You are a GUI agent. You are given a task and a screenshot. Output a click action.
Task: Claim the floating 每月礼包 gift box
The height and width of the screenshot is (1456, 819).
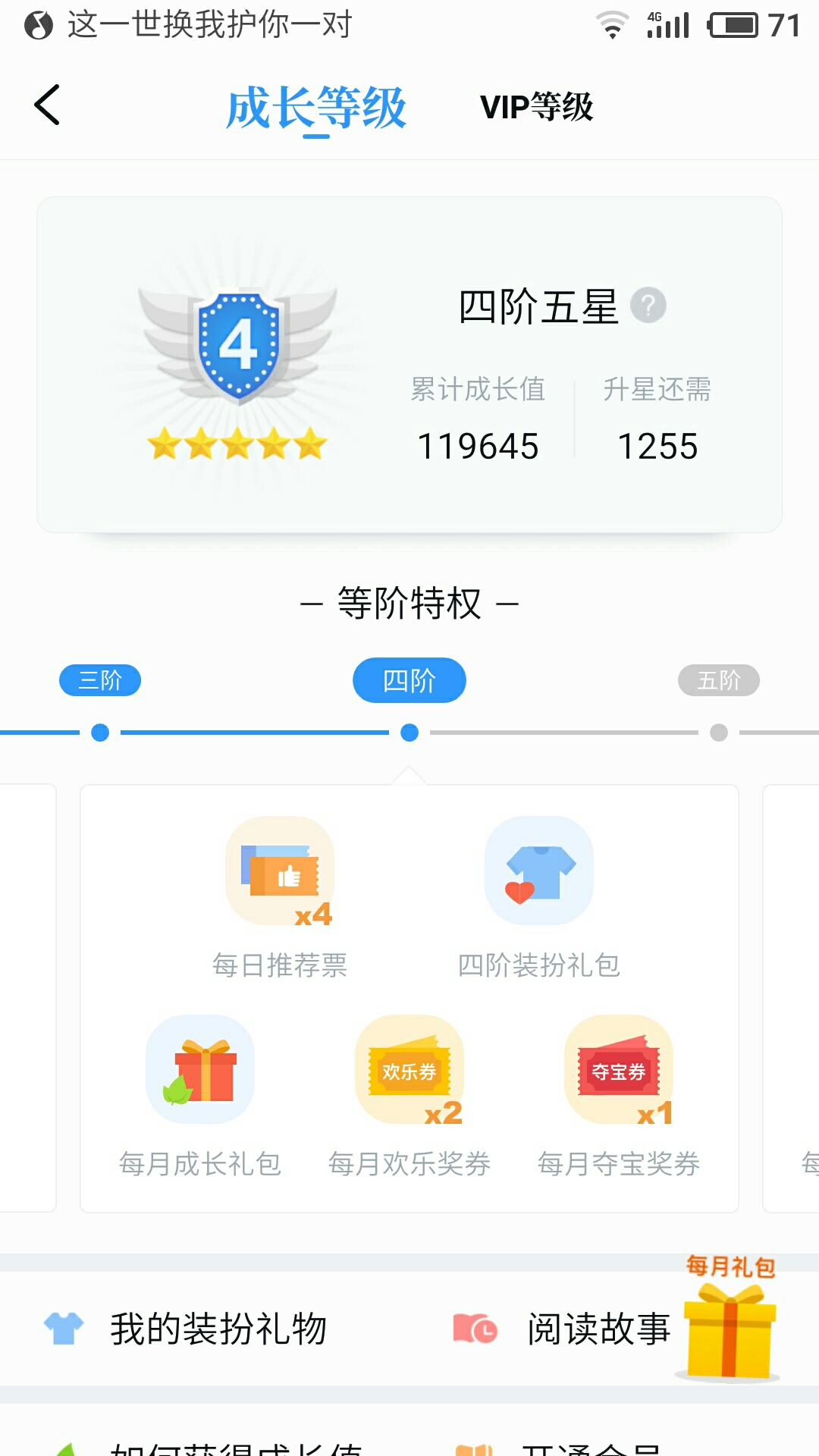click(729, 1323)
